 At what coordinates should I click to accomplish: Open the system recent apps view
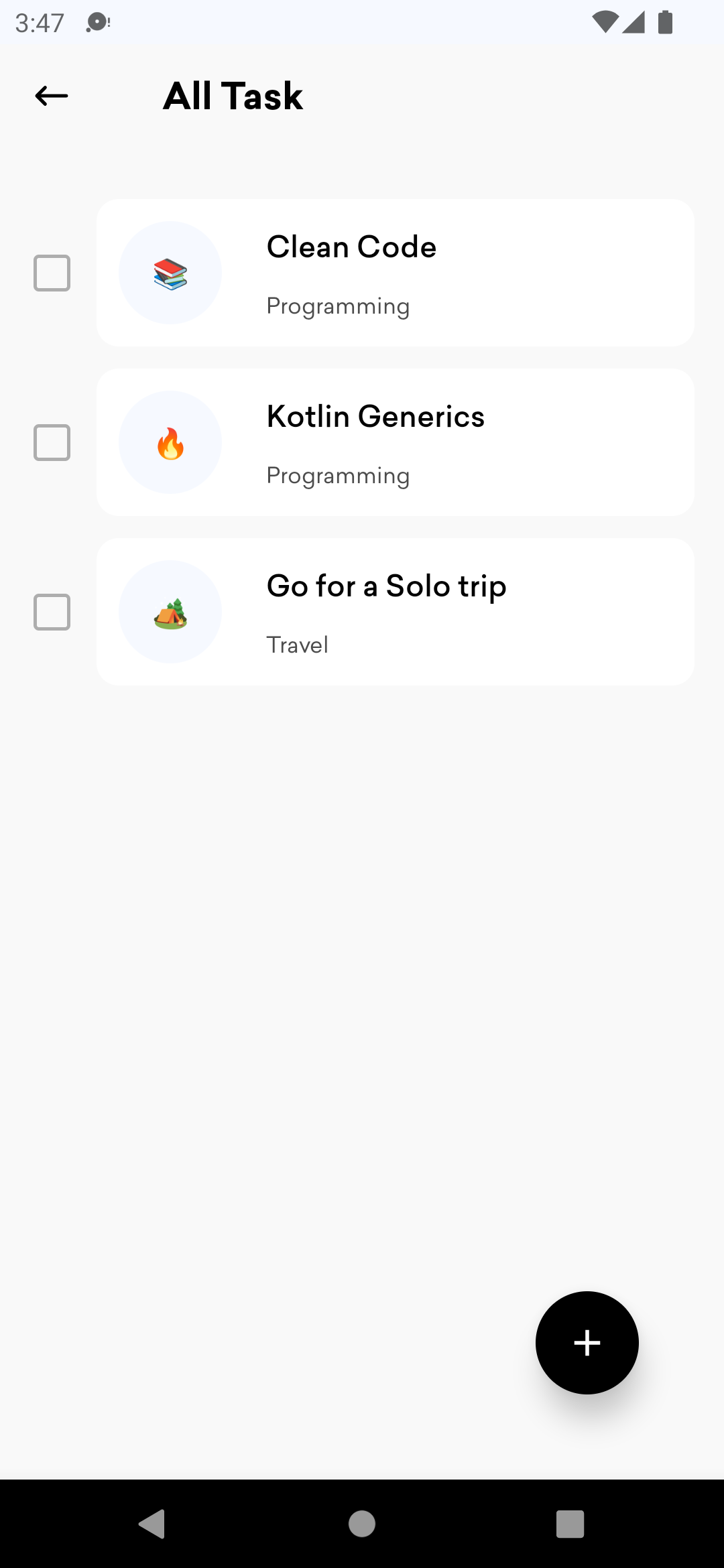point(570,1524)
